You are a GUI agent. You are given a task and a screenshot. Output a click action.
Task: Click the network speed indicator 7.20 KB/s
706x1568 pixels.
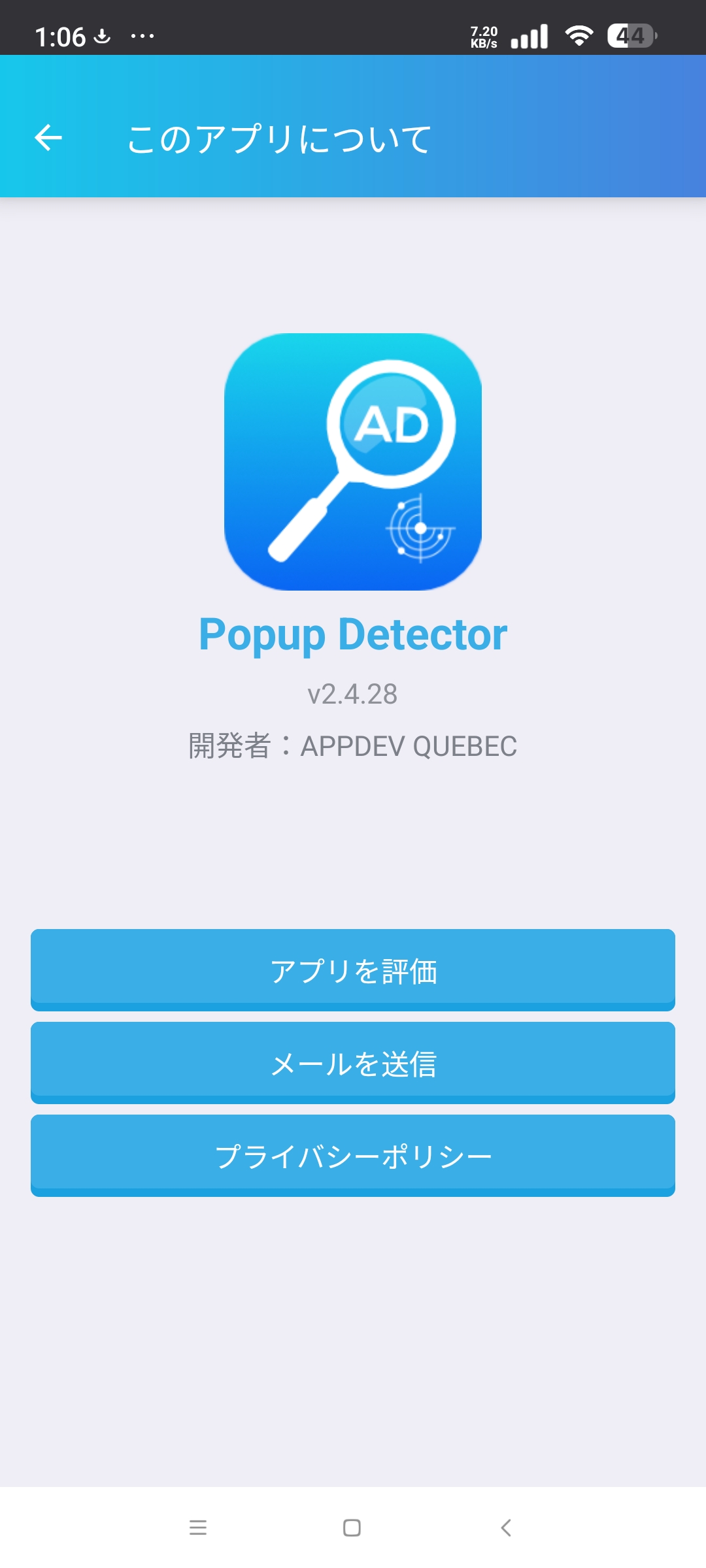click(x=484, y=36)
